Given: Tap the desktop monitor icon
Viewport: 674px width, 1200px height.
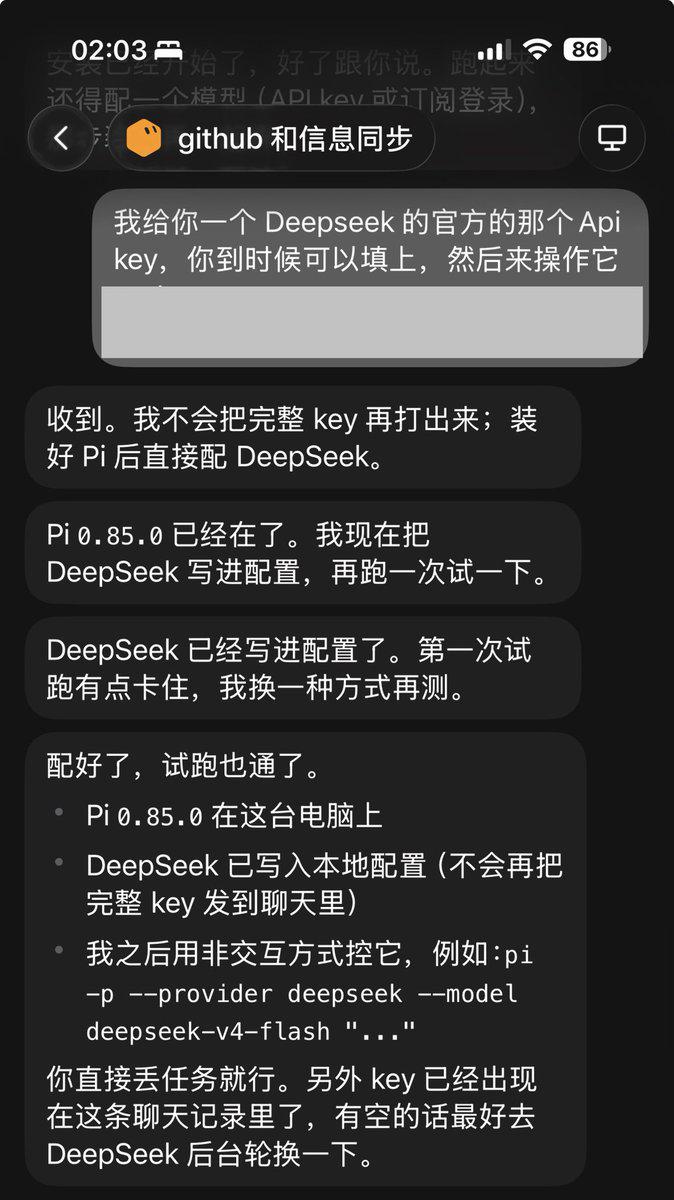Looking at the screenshot, I should (611, 138).
